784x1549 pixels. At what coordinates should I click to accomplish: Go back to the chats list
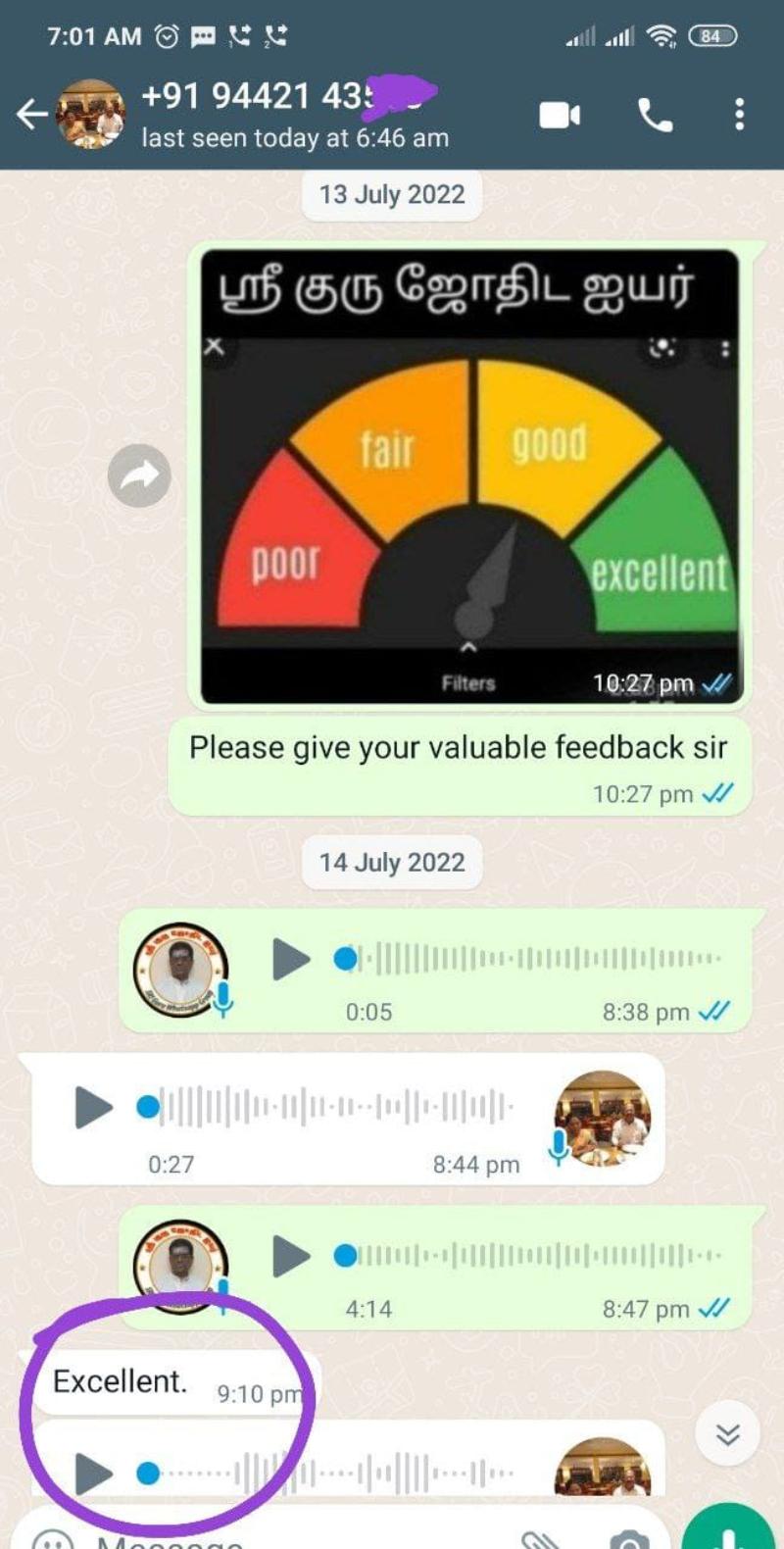[31, 115]
